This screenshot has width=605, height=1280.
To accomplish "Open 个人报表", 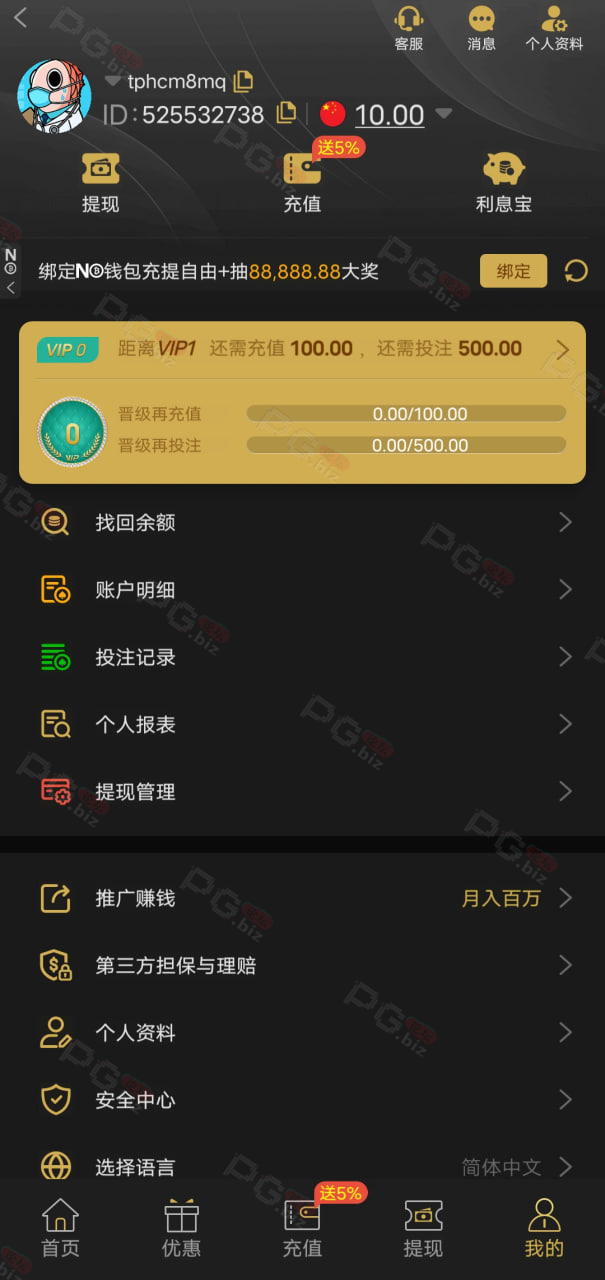I will pyautogui.click(x=302, y=724).
